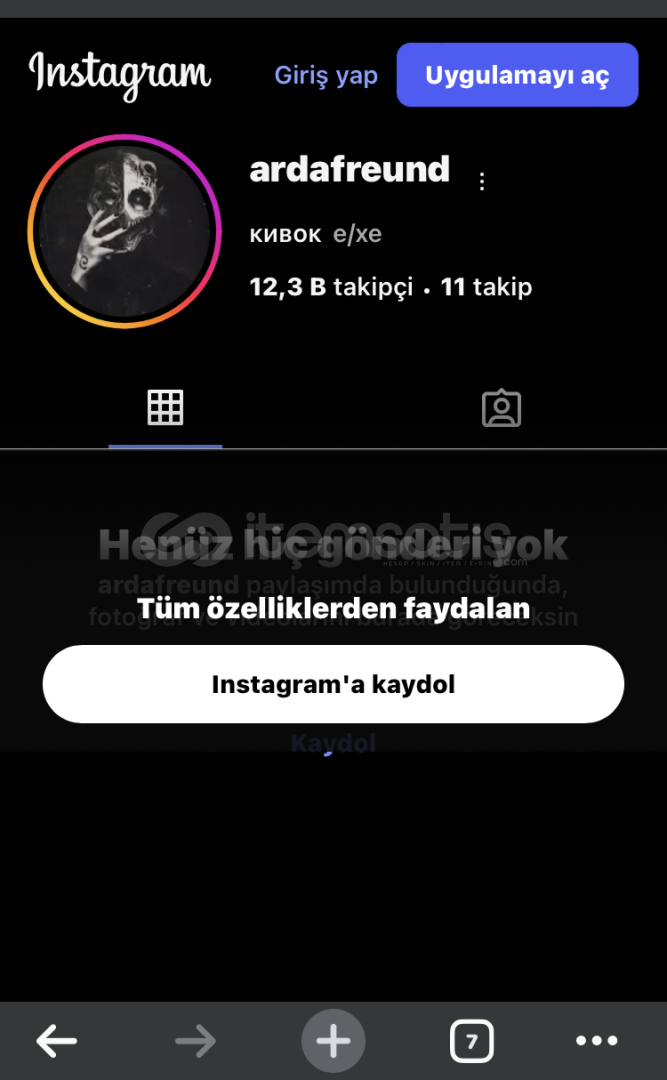Switch to the tagged photos tab
The width and height of the screenshot is (667, 1080).
click(x=501, y=408)
